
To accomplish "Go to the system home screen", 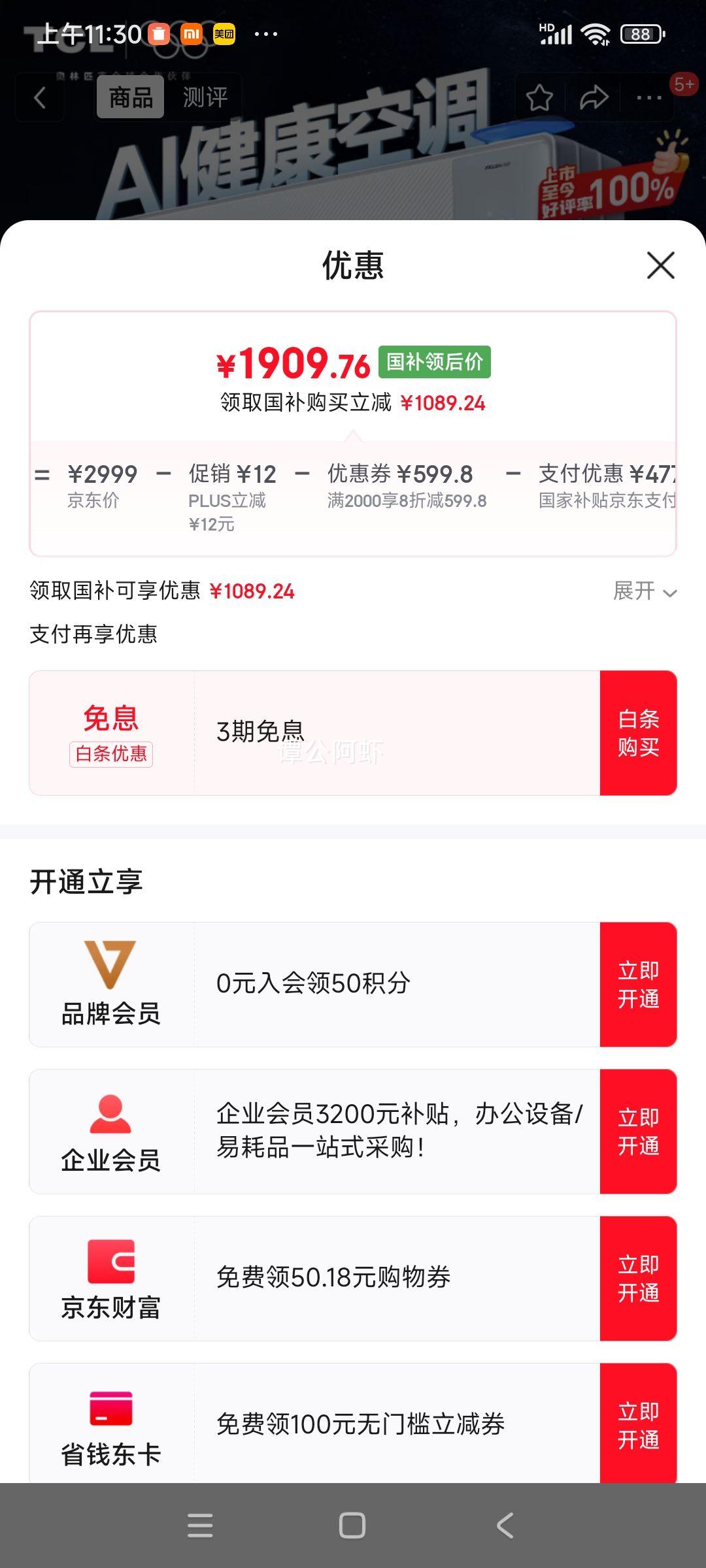I will (x=352, y=1526).
